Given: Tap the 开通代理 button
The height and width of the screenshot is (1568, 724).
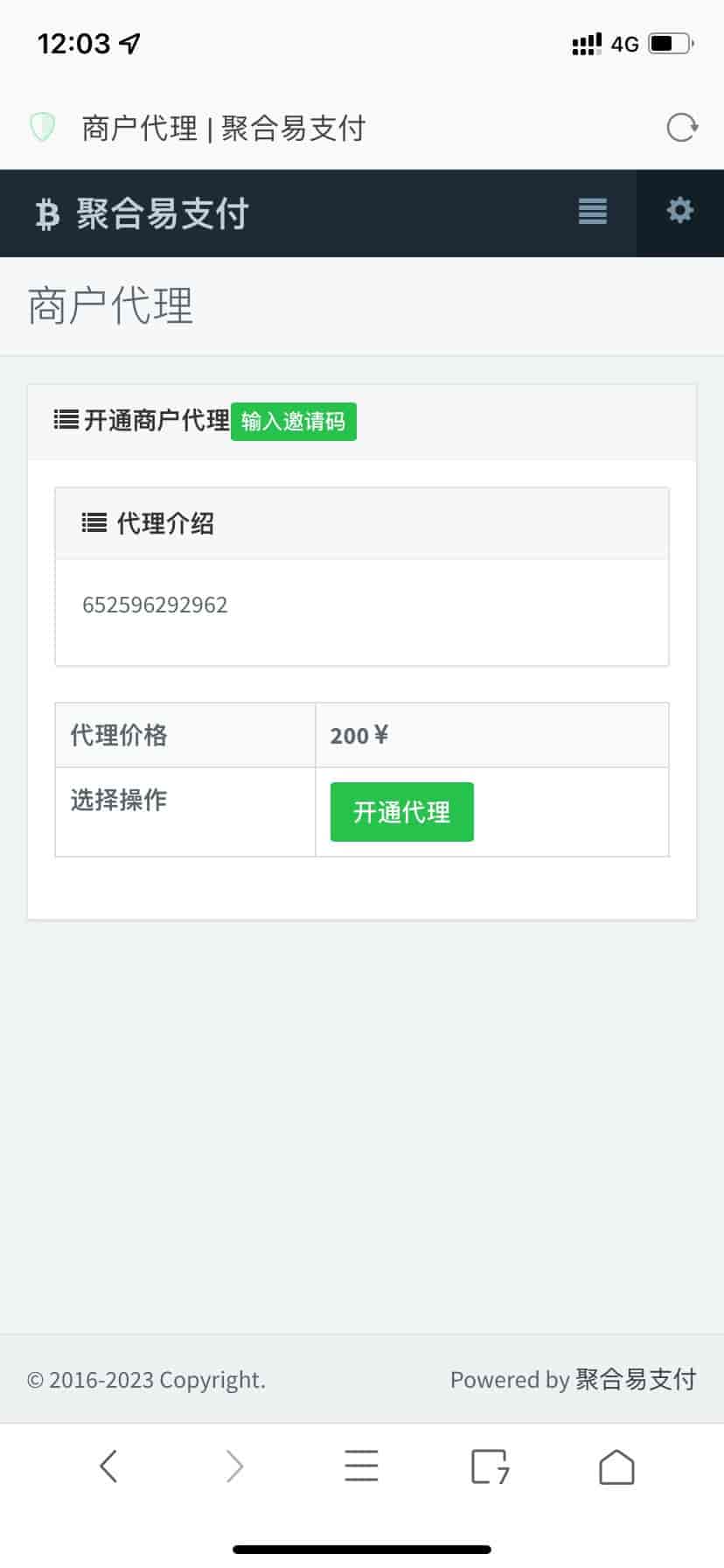Looking at the screenshot, I should click(x=401, y=812).
